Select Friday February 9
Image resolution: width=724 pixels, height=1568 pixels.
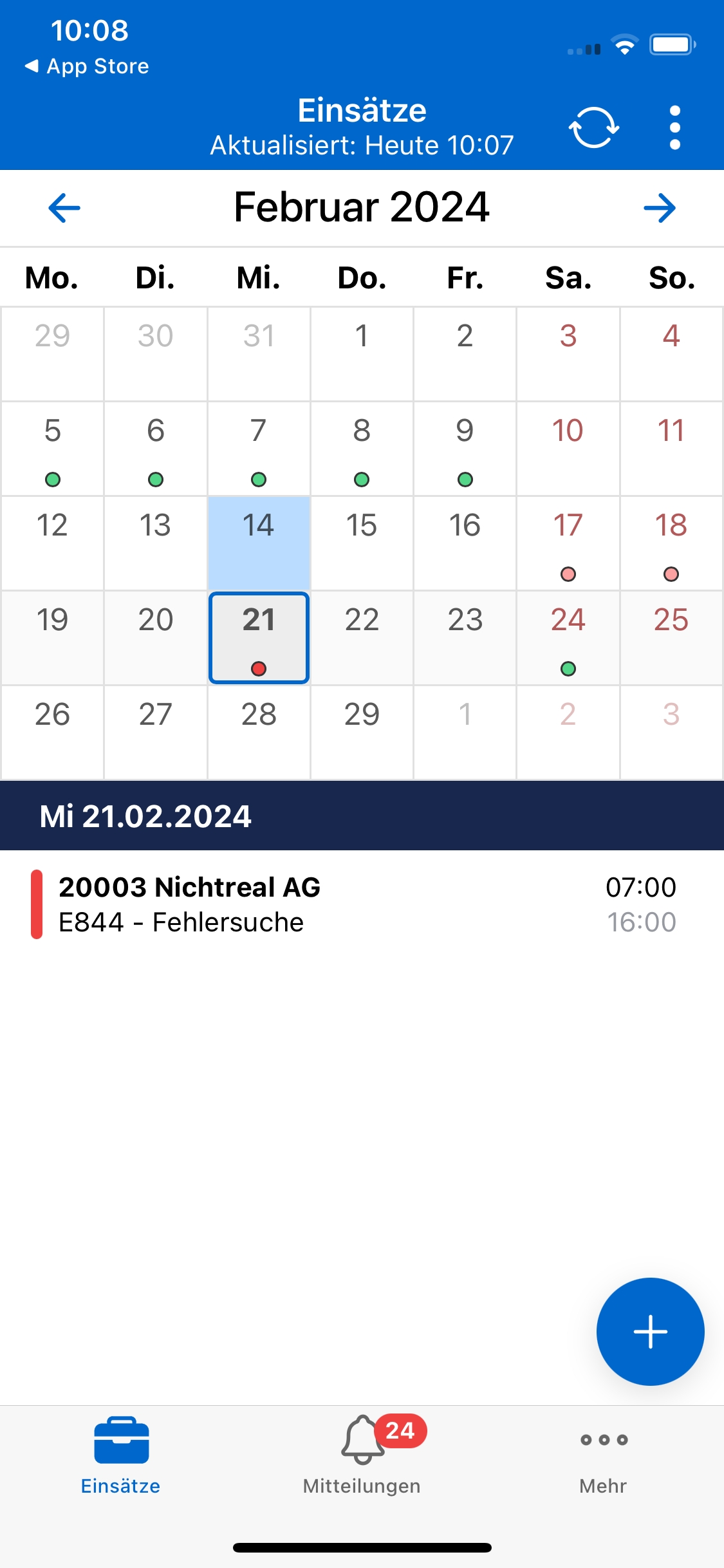click(x=465, y=448)
